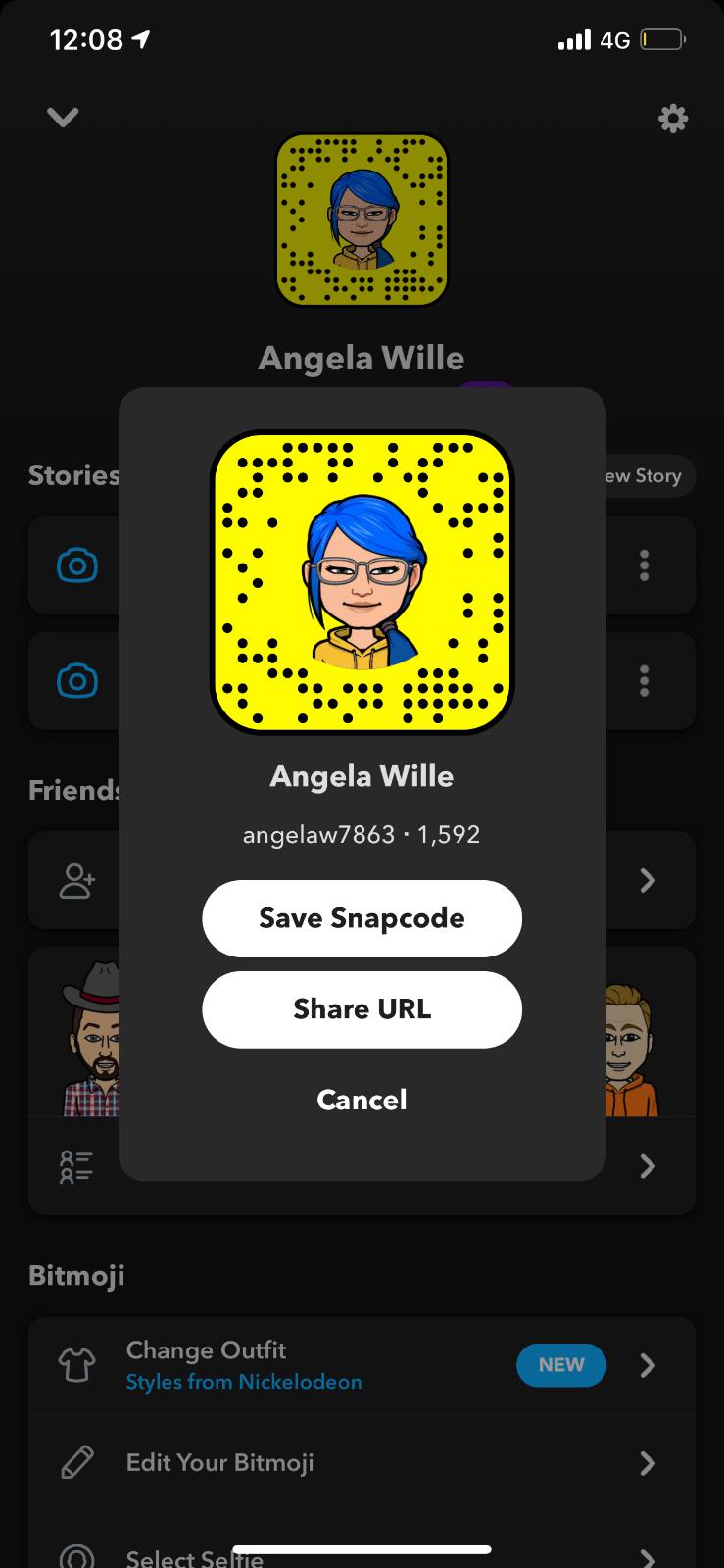Screen dimensions: 724x1568
Task: Open Edit Your Bitmoji
Action: pos(362,1463)
